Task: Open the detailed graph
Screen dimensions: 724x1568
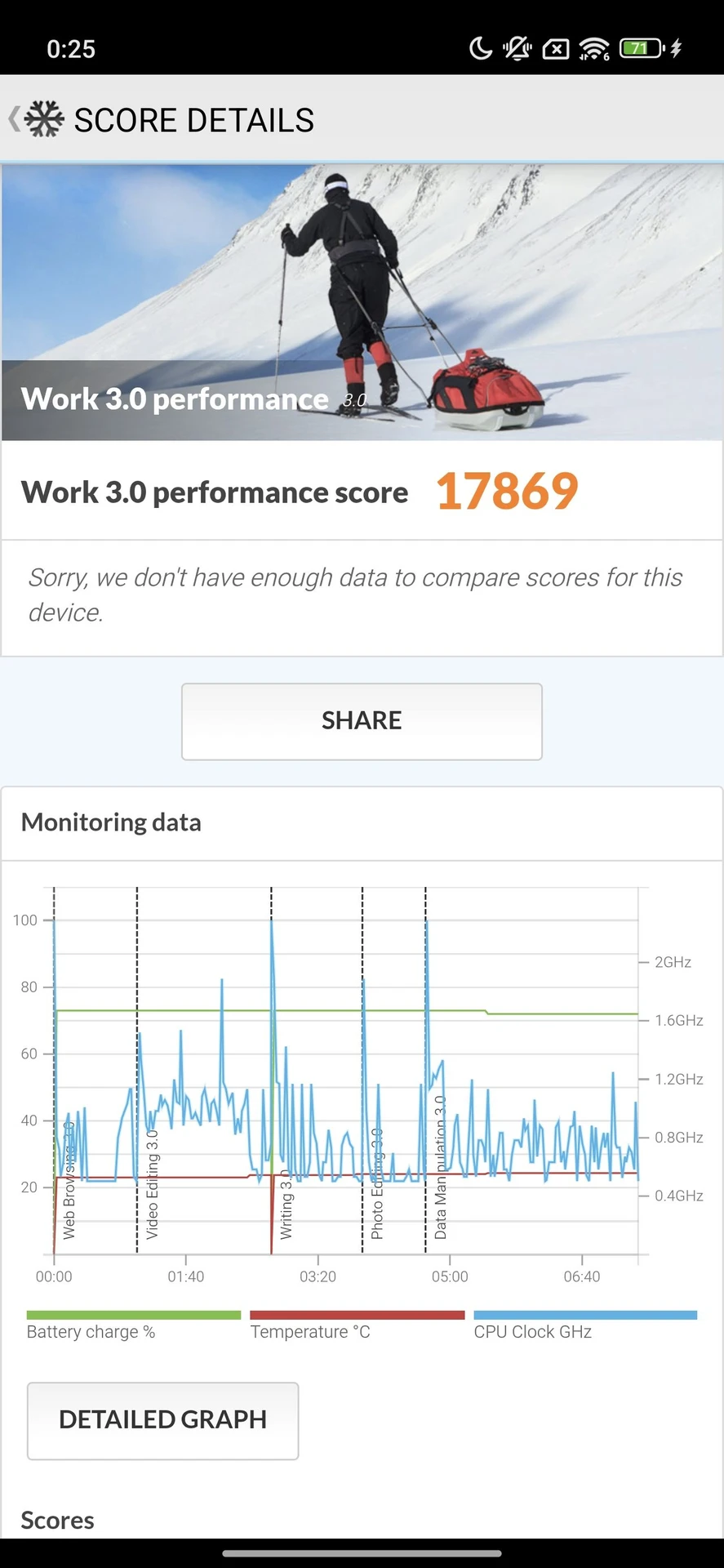Action: point(163,1420)
